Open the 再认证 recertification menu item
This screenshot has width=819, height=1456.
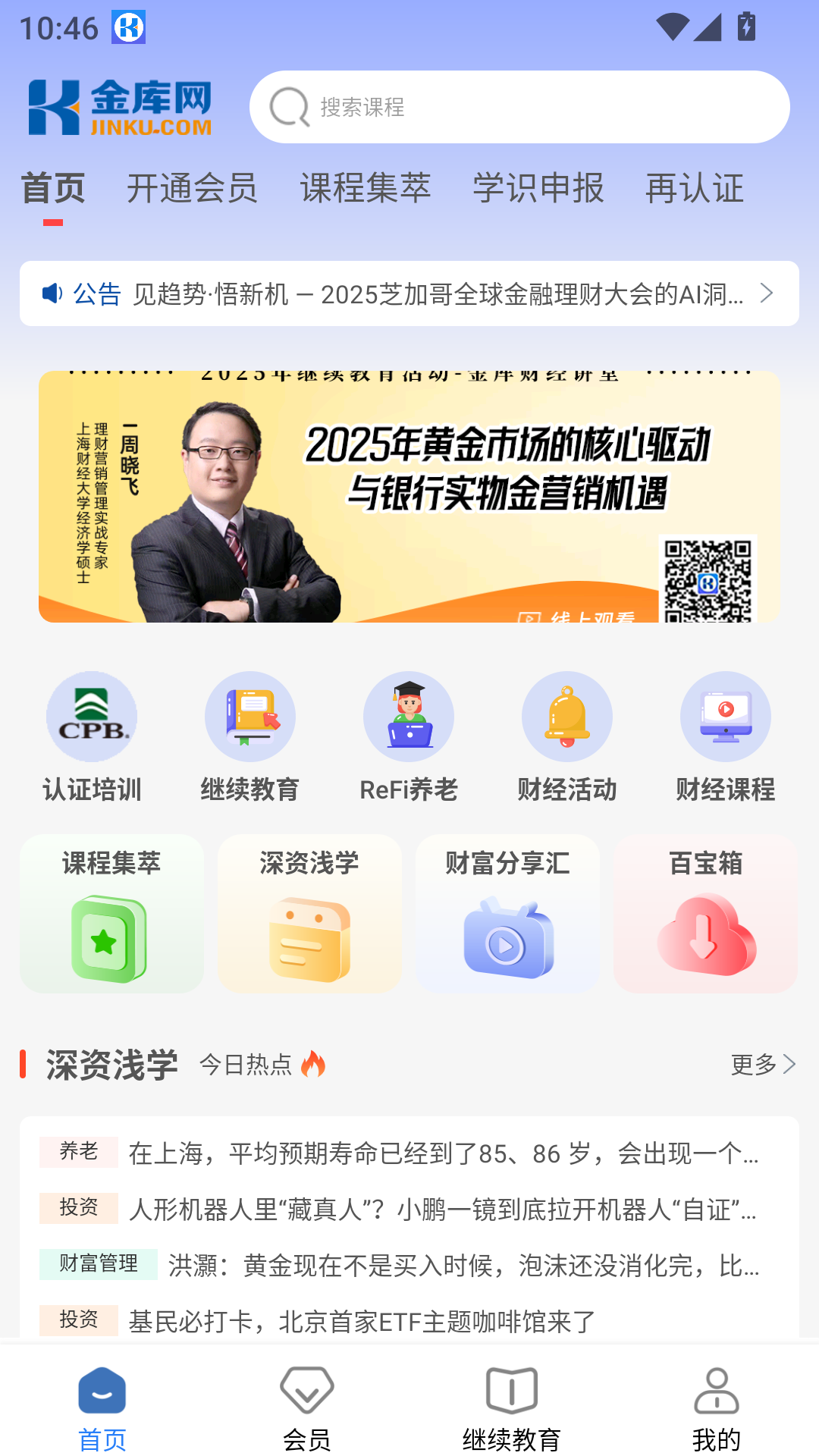point(695,189)
